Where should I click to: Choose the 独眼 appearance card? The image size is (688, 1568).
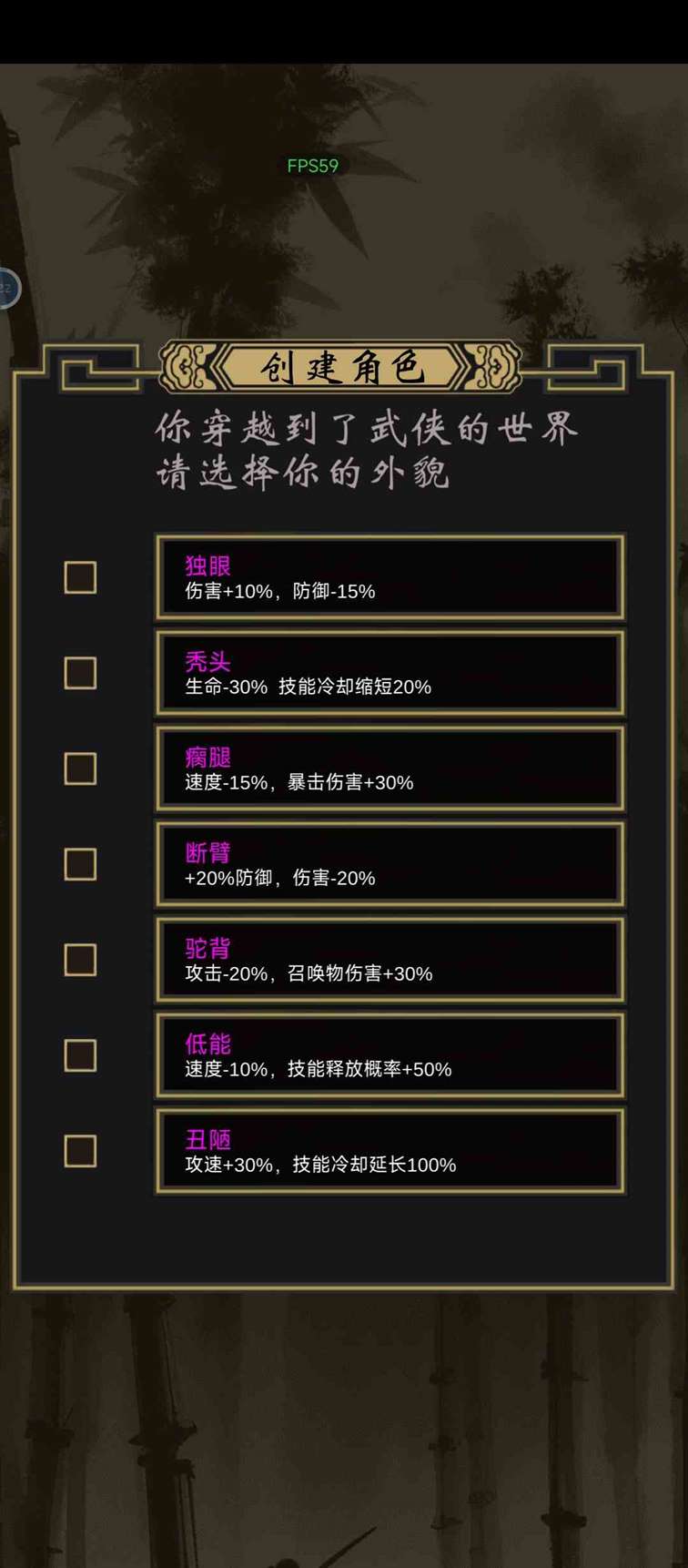click(390, 577)
